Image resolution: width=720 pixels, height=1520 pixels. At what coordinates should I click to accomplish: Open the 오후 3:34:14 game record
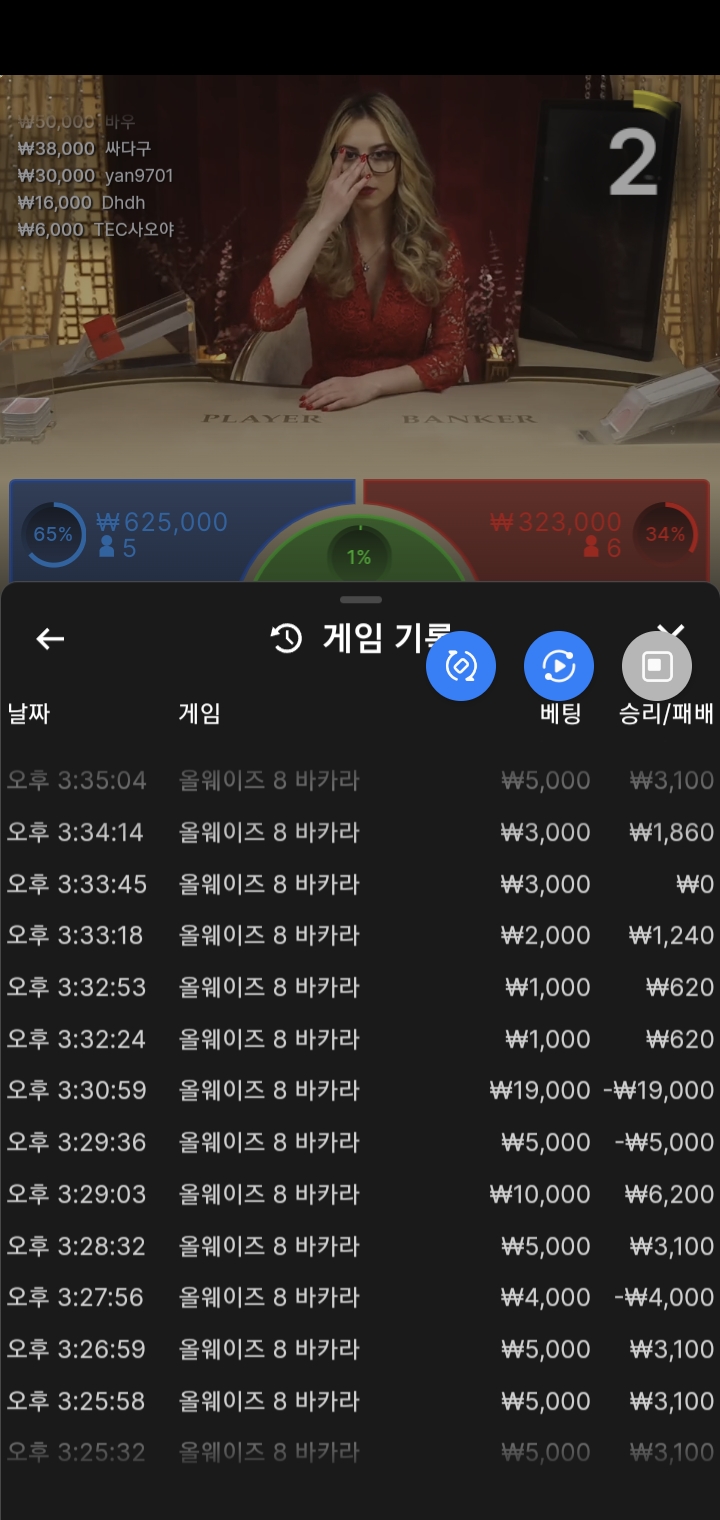[360, 832]
